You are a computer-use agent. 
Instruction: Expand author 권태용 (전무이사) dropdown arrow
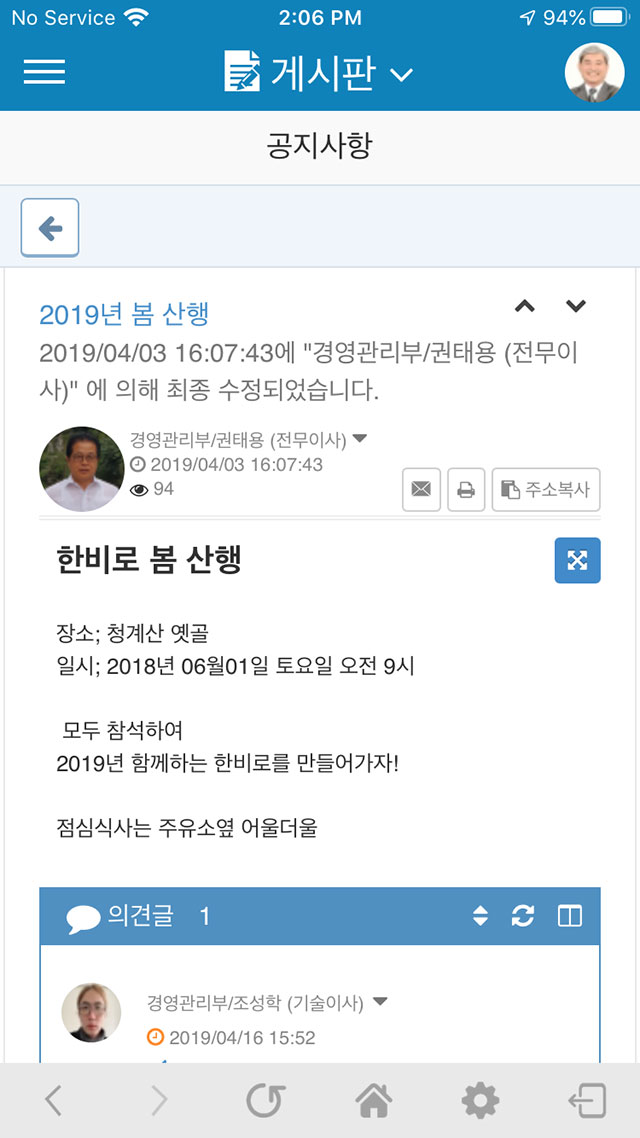click(359, 438)
